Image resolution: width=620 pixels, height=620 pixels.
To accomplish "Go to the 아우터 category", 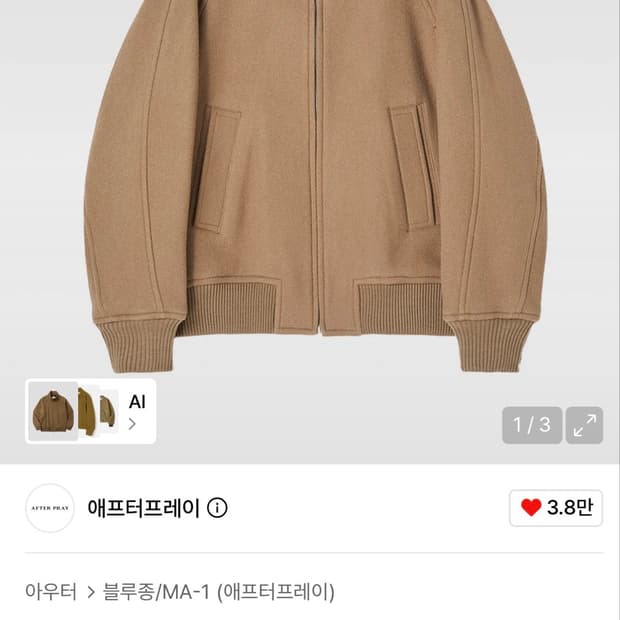I will coord(51,592).
